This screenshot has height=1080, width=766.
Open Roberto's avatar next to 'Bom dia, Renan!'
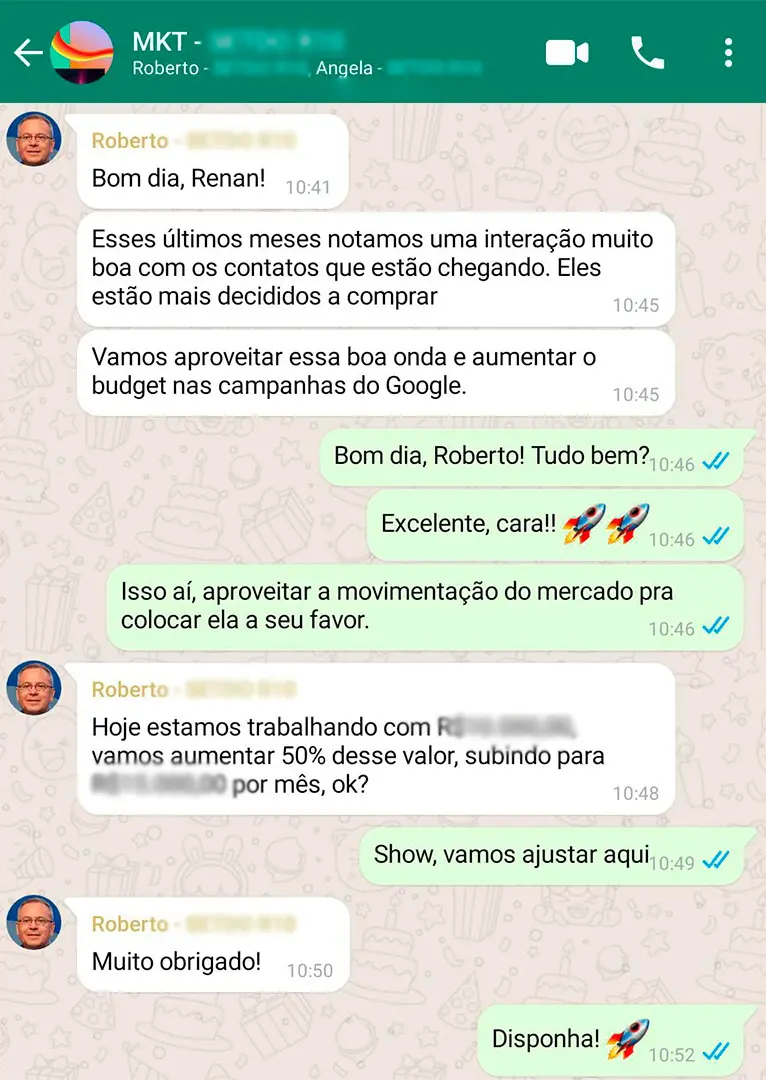point(34,139)
